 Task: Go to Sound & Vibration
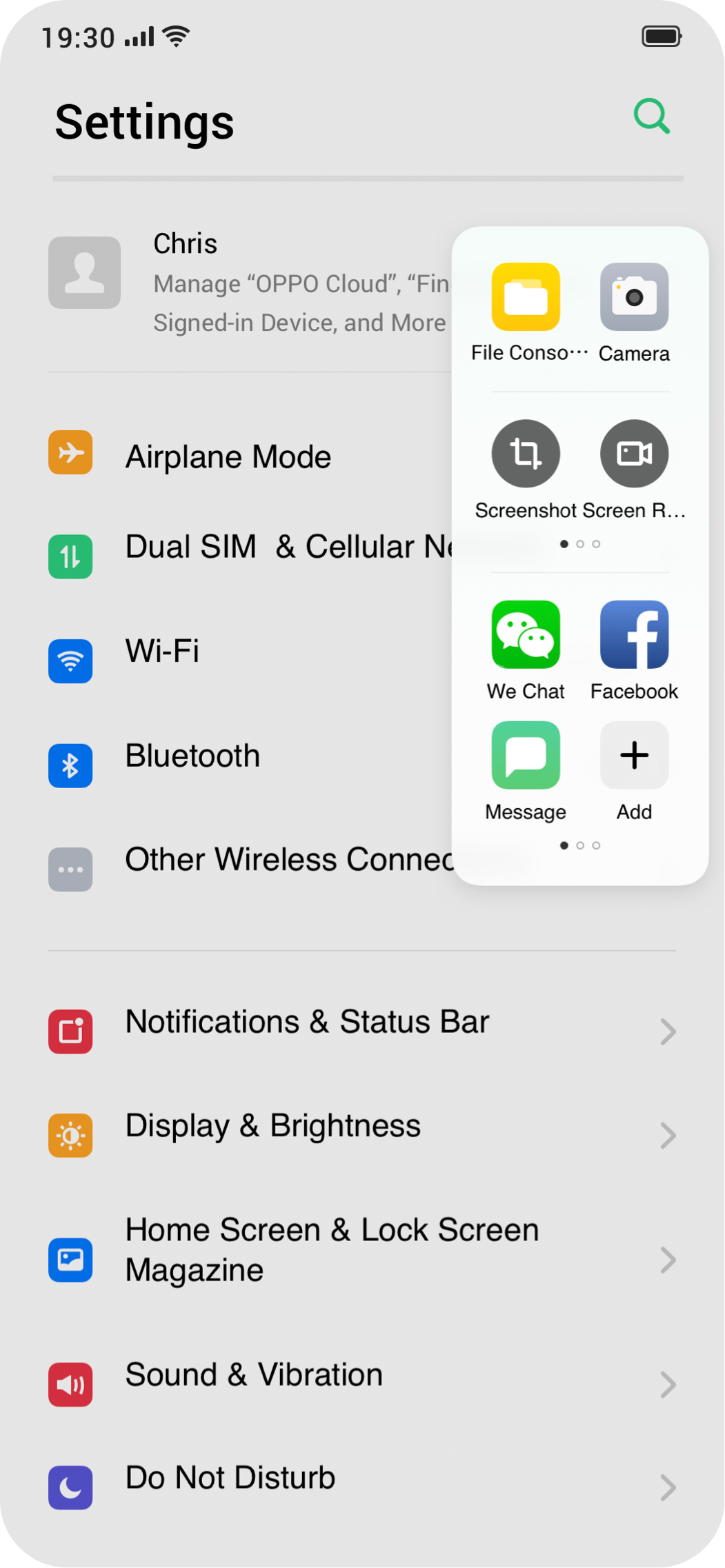tap(254, 1376)
